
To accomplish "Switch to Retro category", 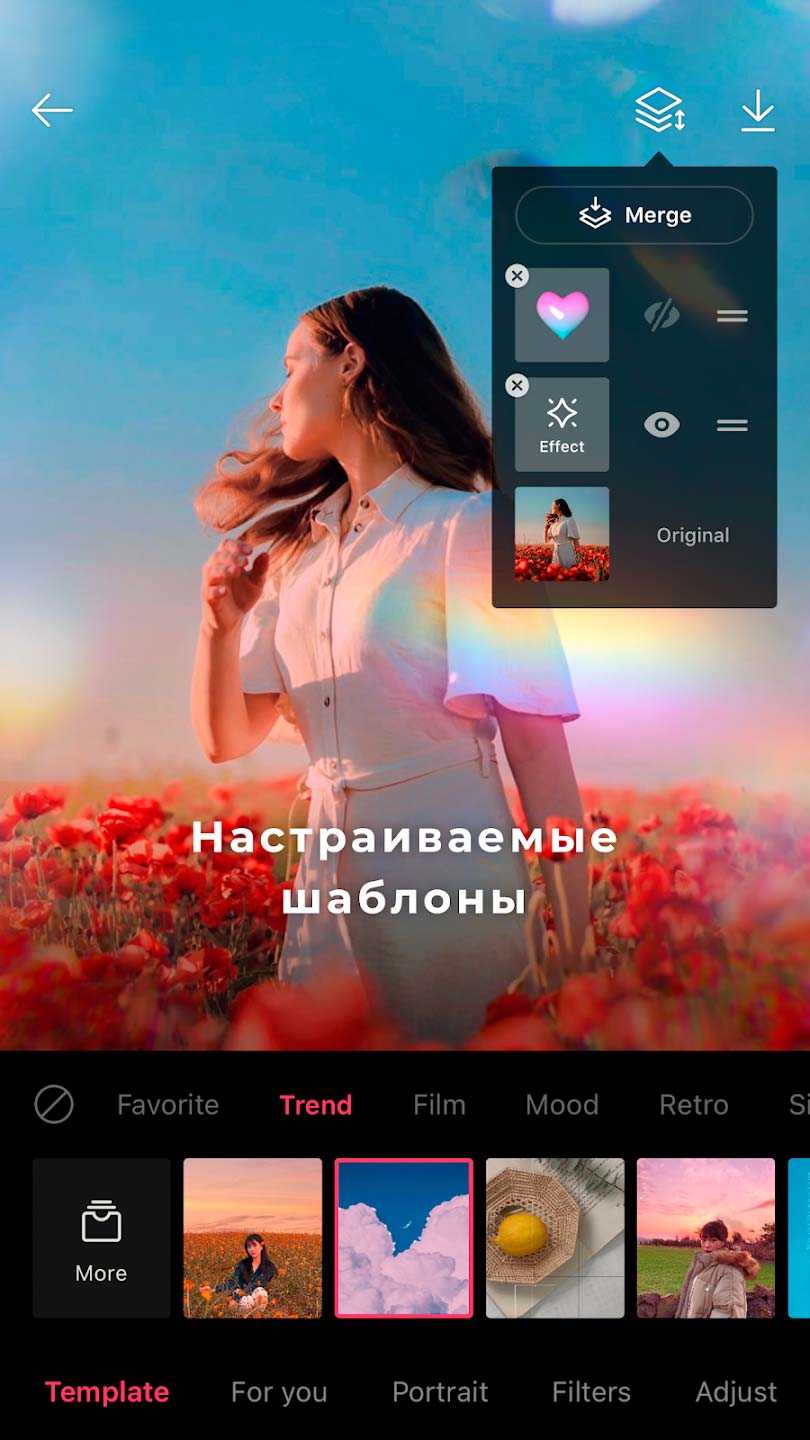I will [693, 1105].
